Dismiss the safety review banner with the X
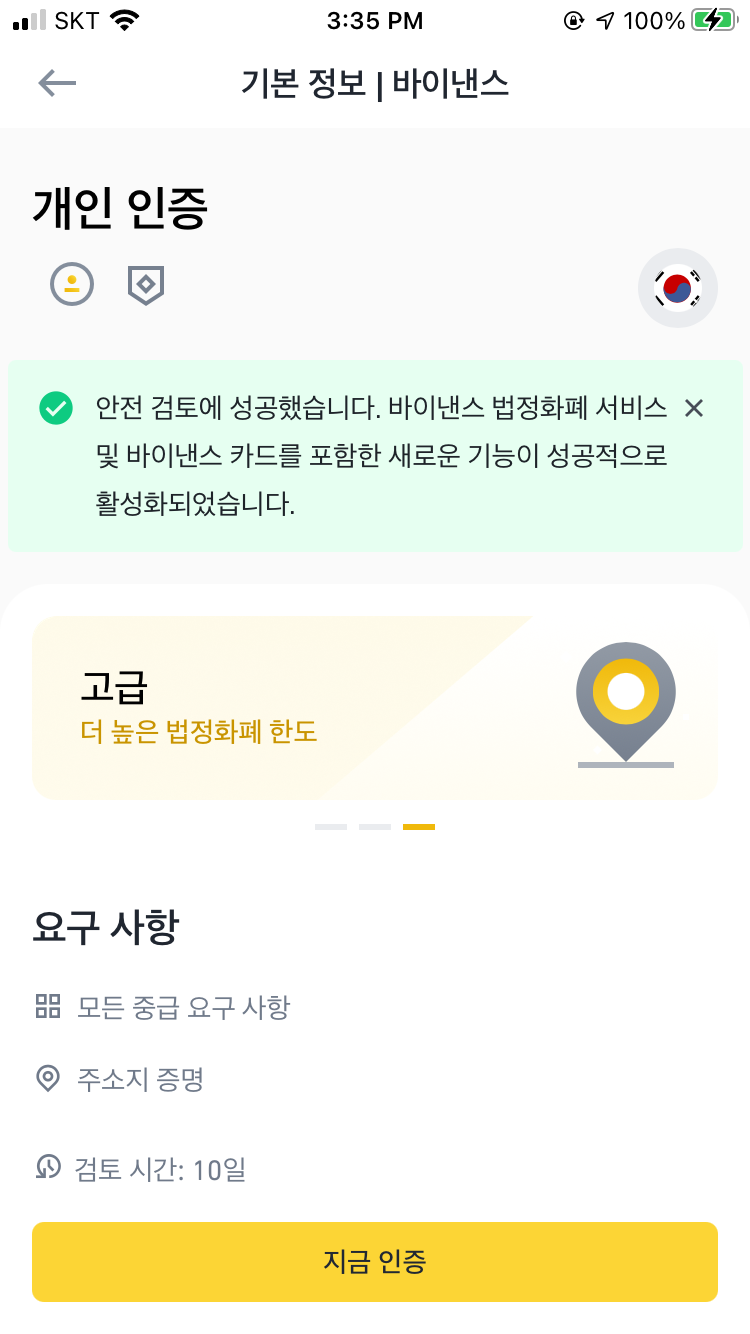 point(694,408)
